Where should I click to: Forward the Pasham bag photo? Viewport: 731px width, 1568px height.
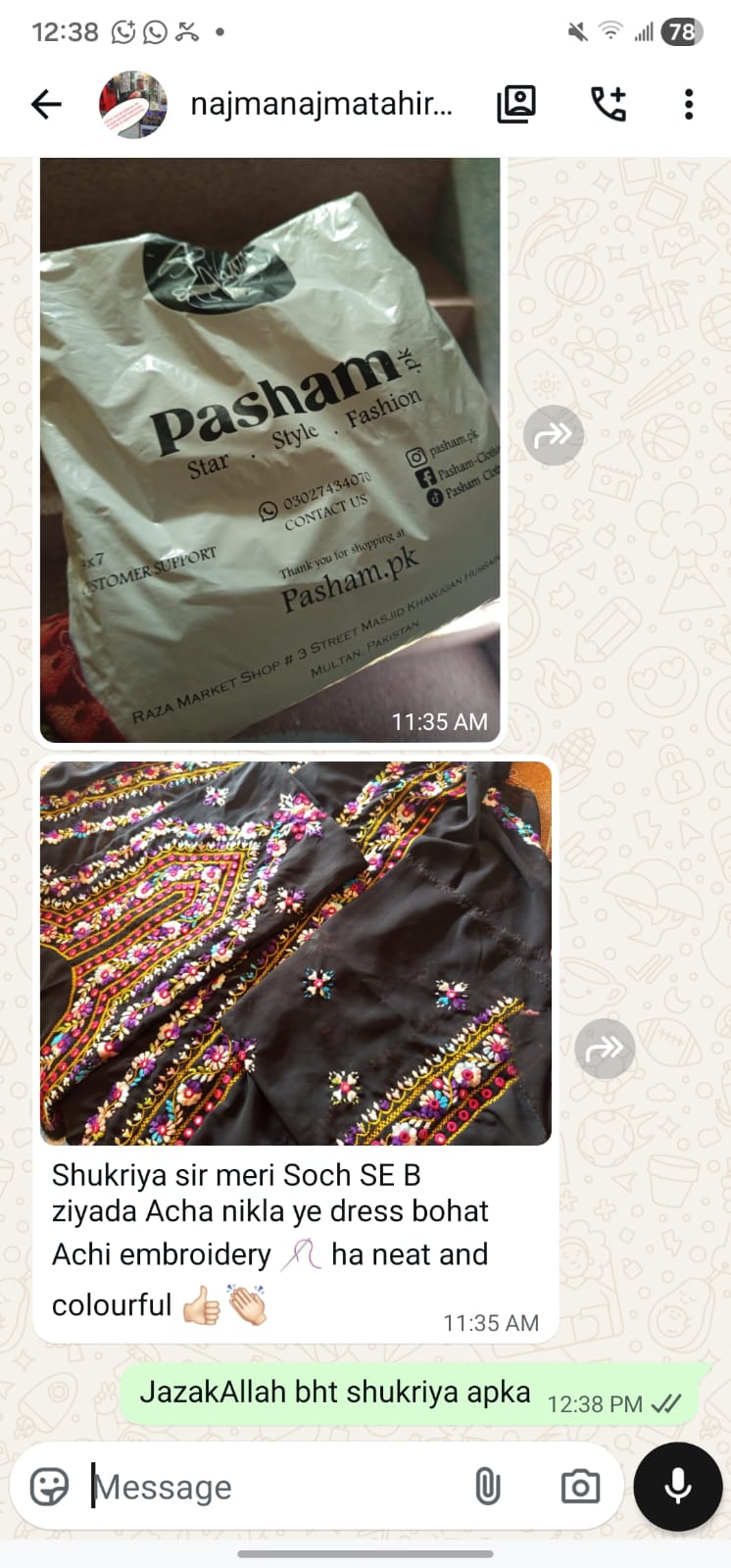tap(554, 434)
